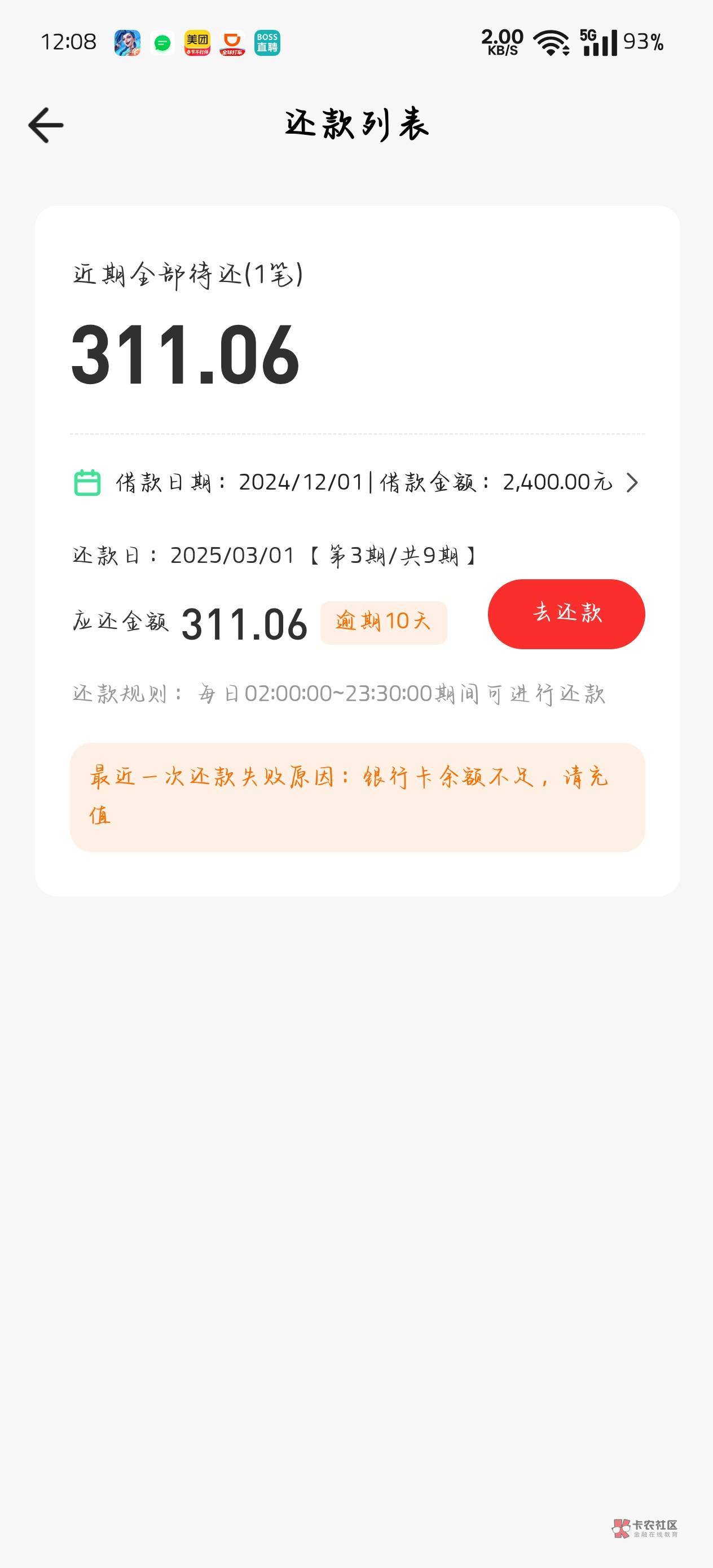The image size is (713, 1568).
Task: Go back from the 还款列表 page
Action: [x=46, y=125]
